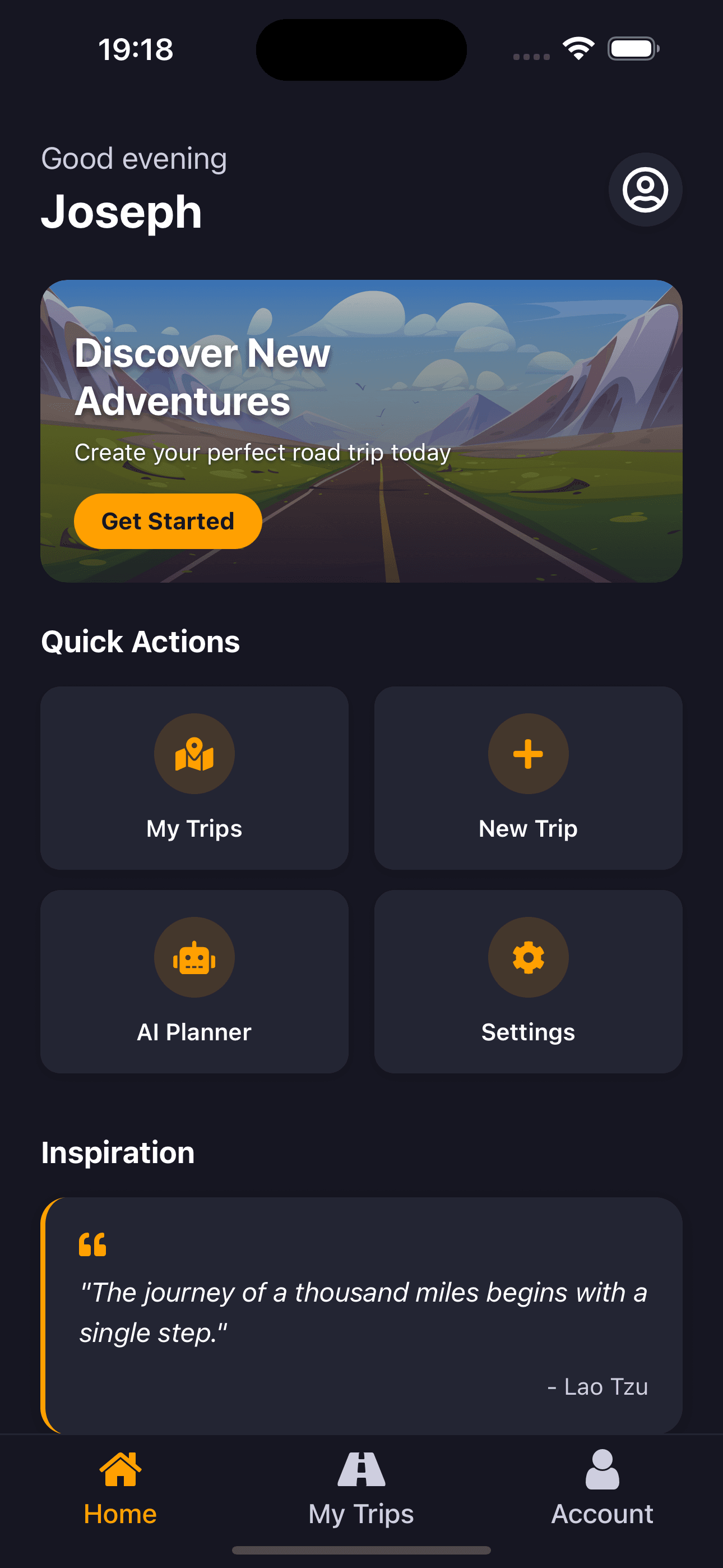Tap the Get Started button
The height and width of the screenshot is (1568, 723).
[168, 521]
